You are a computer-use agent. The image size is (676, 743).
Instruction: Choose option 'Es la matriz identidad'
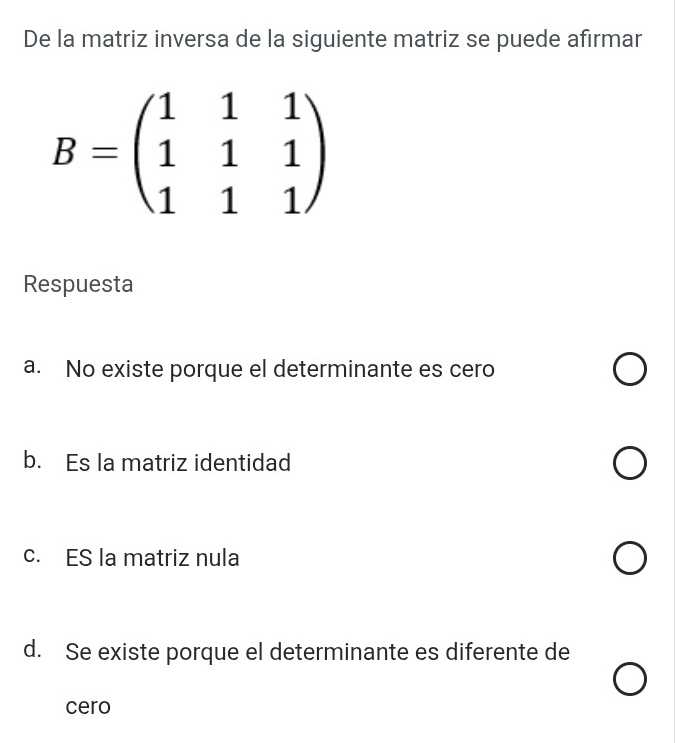(x=629, y=464)
